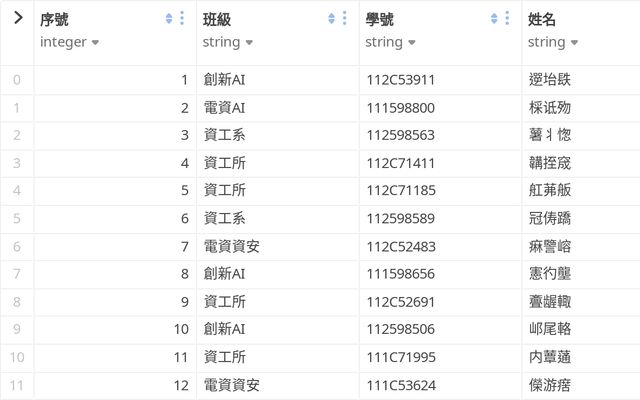Viewport: 640px width, 400px height.
Task: Sort the 序號 column
Action: (168, 18)
